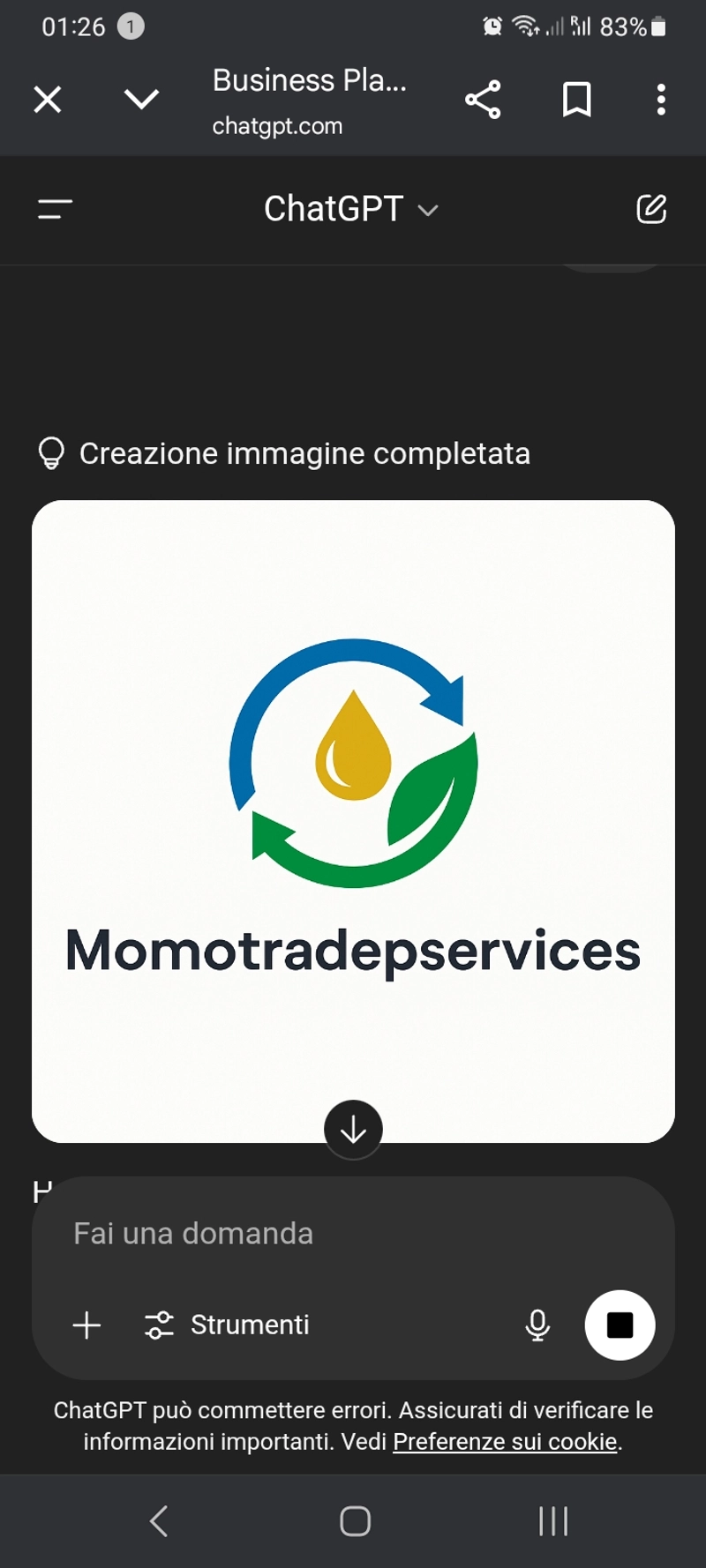The height and width of the screenshot is (1568, 706).
Task: Start voice dictation with the microphone
Action: point(537,1325)
